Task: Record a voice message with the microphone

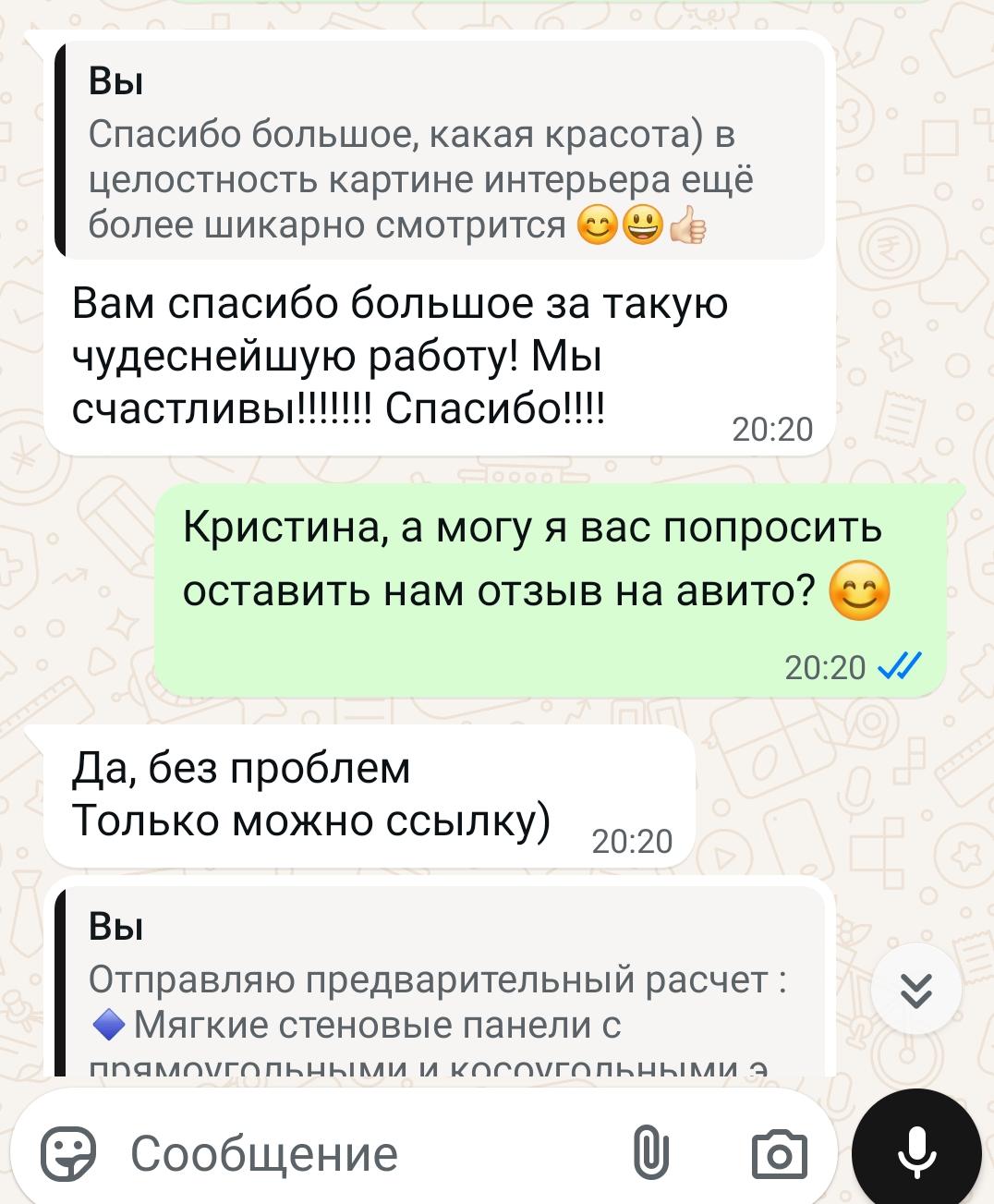Action: [x=916, y=1152]
